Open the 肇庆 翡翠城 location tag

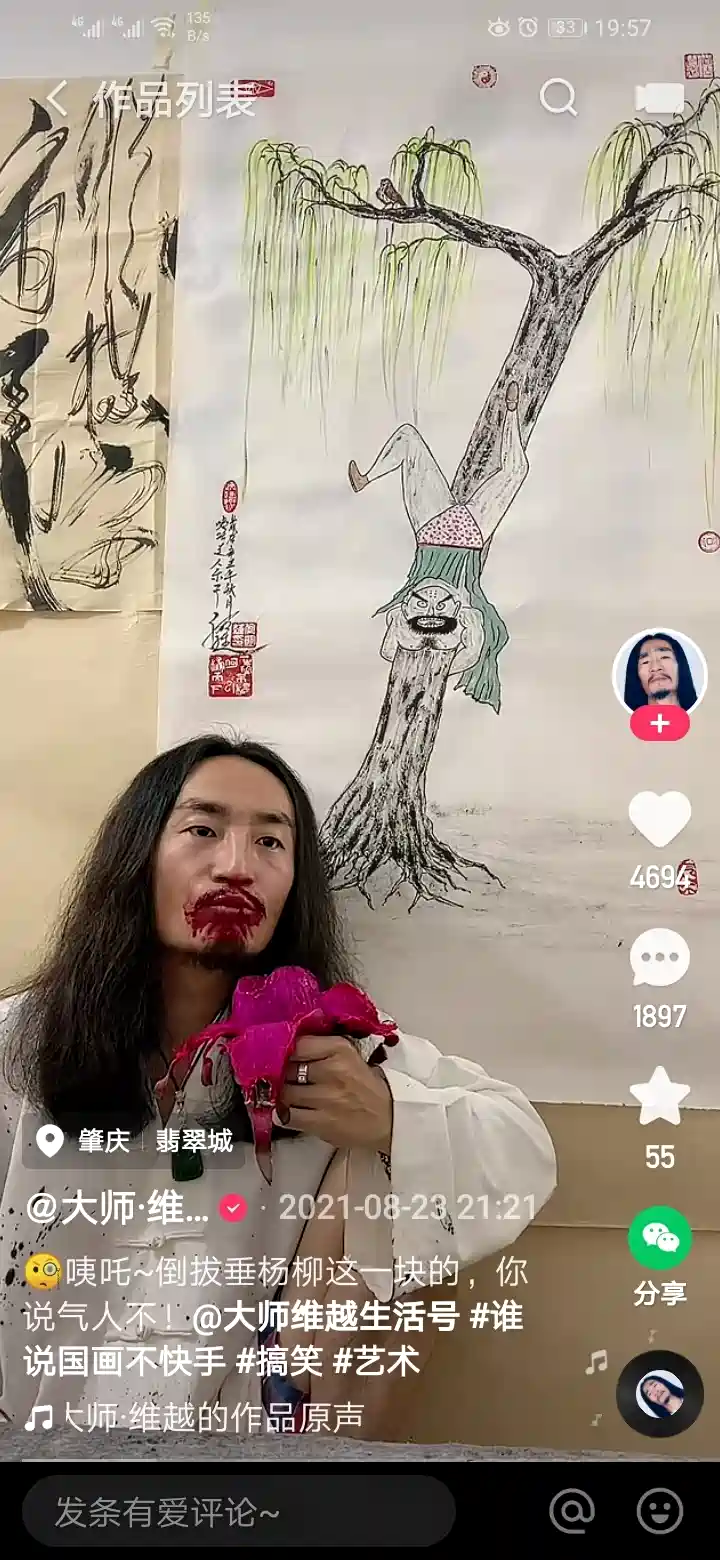click(x=134, y=1141)
